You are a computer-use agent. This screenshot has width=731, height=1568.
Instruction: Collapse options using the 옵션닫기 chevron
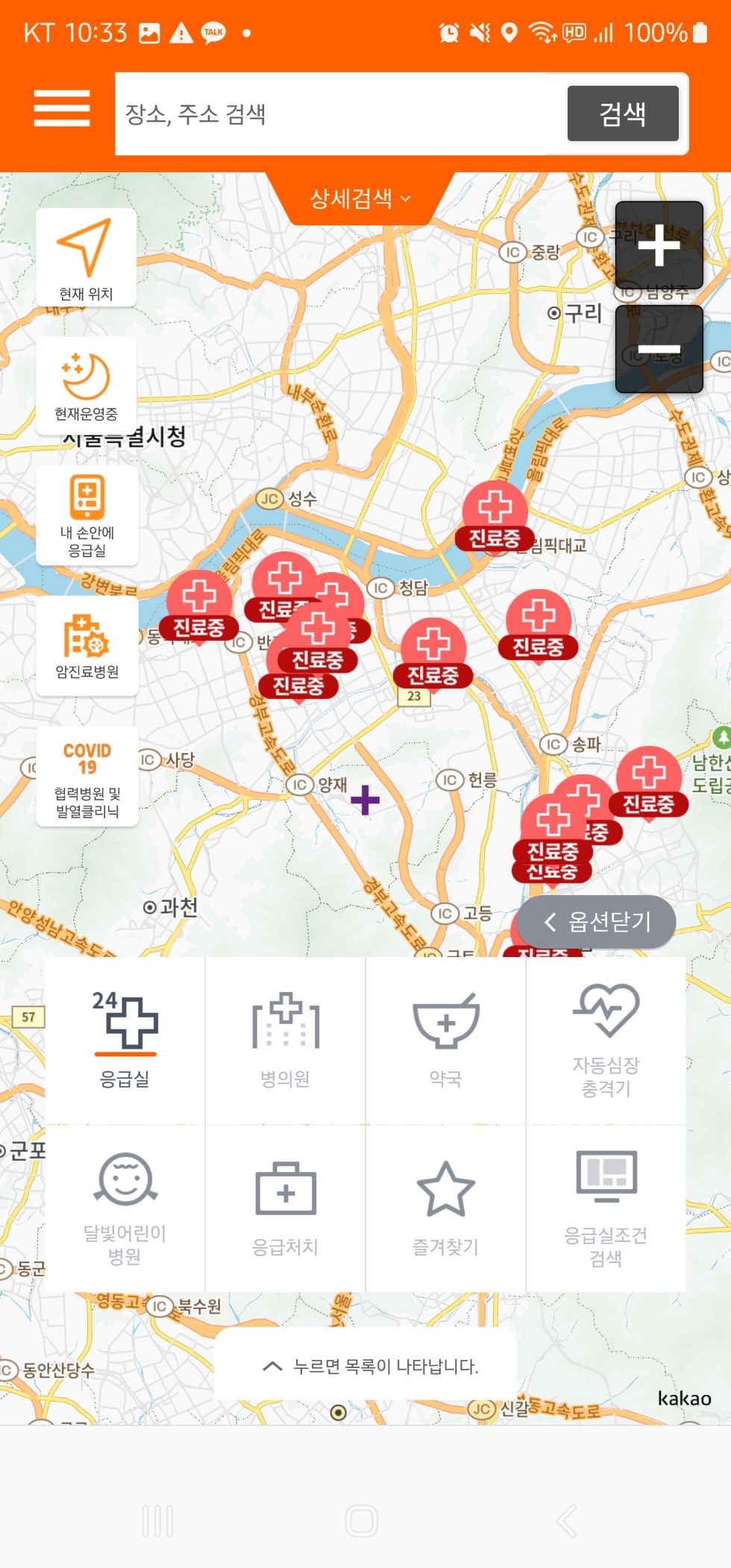[x=595, y=922]
